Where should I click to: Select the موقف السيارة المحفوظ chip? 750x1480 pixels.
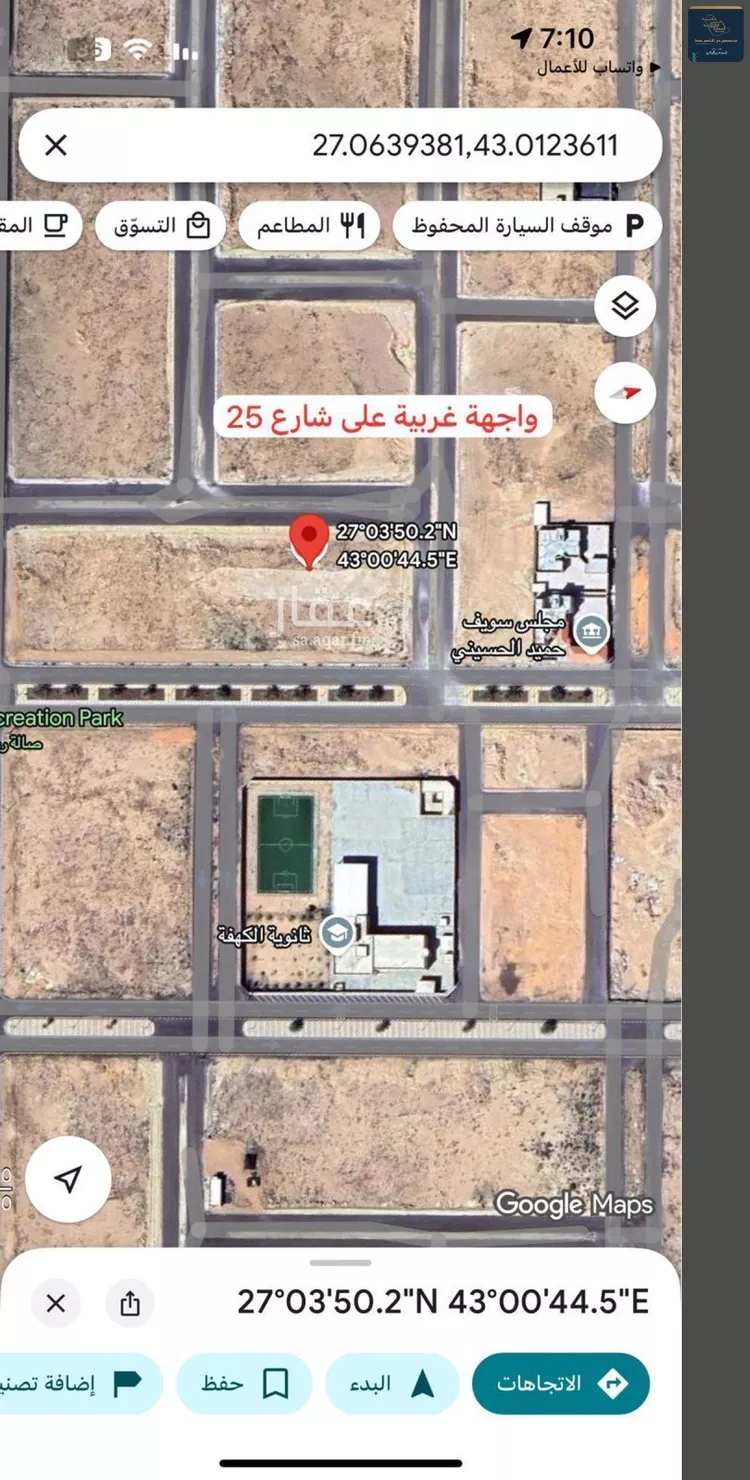(x=527, y=226)
